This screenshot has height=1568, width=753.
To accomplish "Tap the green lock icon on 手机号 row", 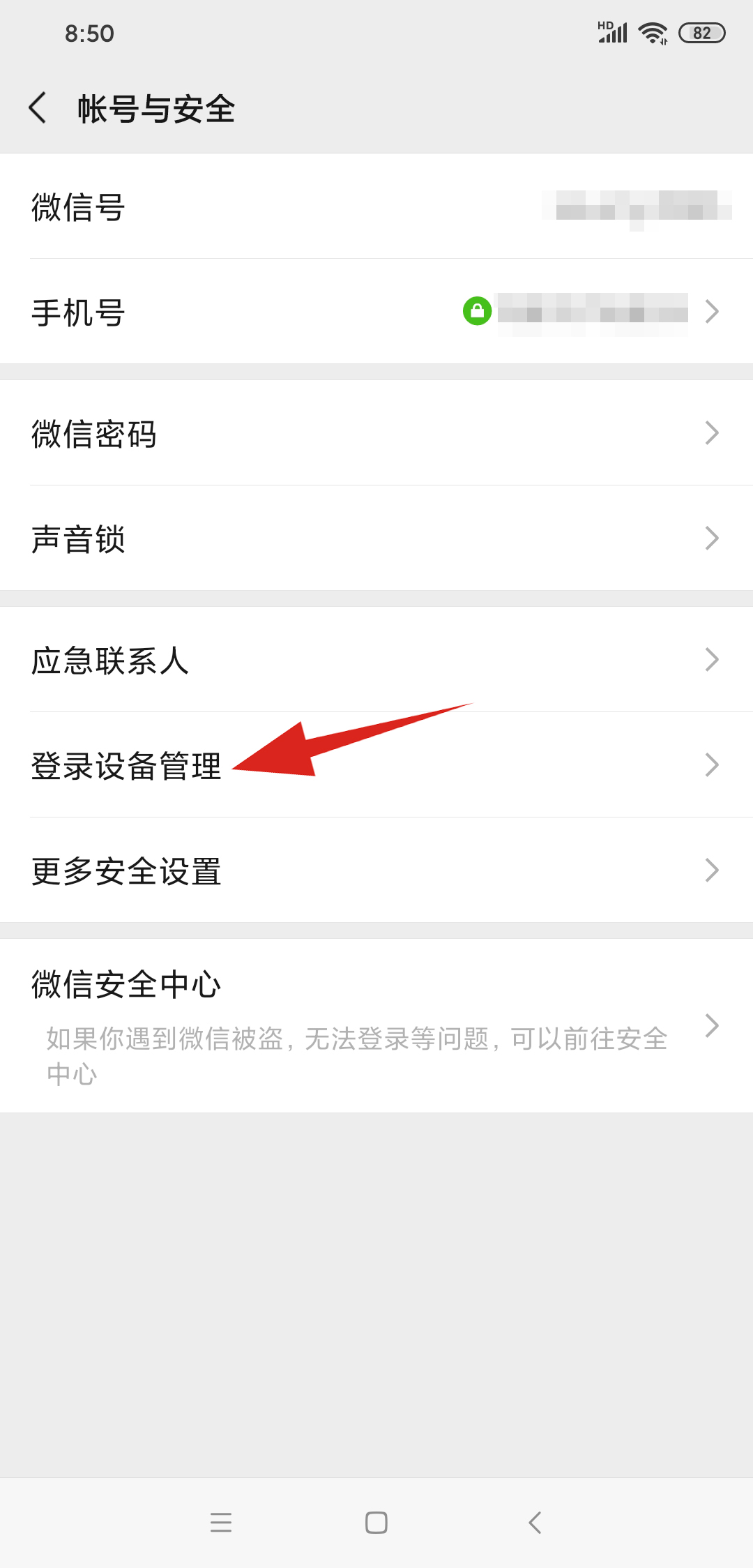I will point(478,312).
